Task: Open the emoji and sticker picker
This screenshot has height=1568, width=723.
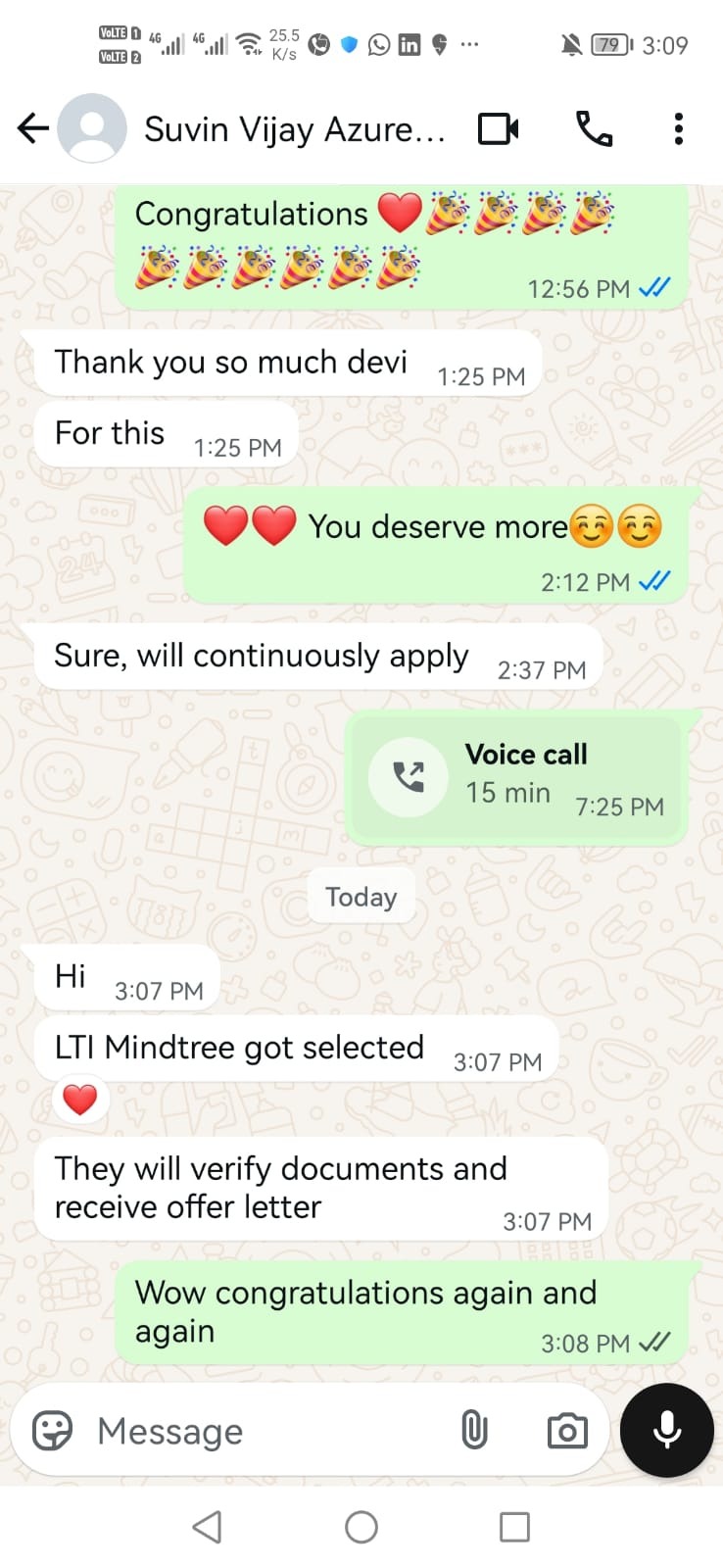Action: (x=53, y=1431)
